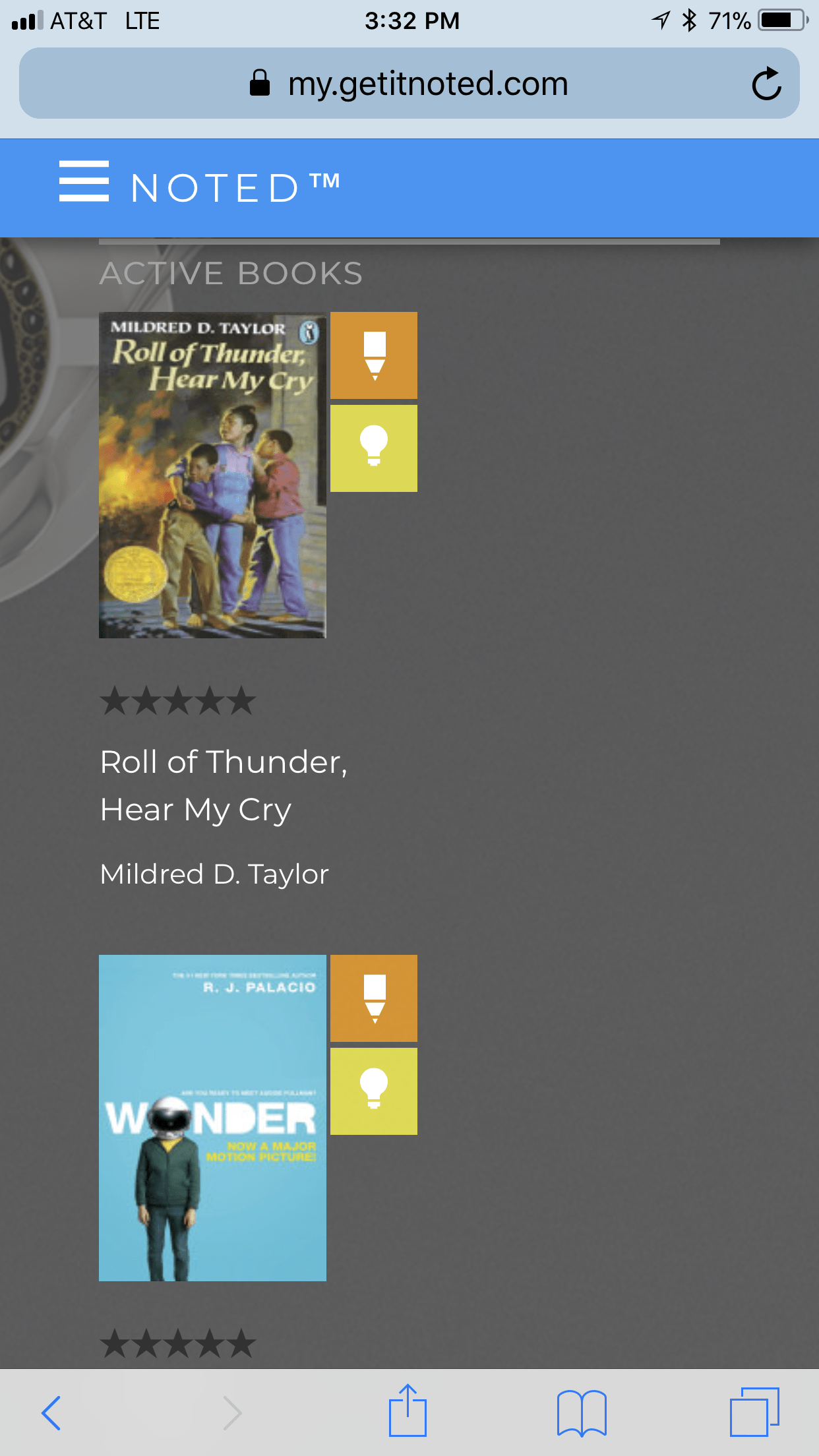Rate Roll of Thunder using its stars

[x=177, y=700]
